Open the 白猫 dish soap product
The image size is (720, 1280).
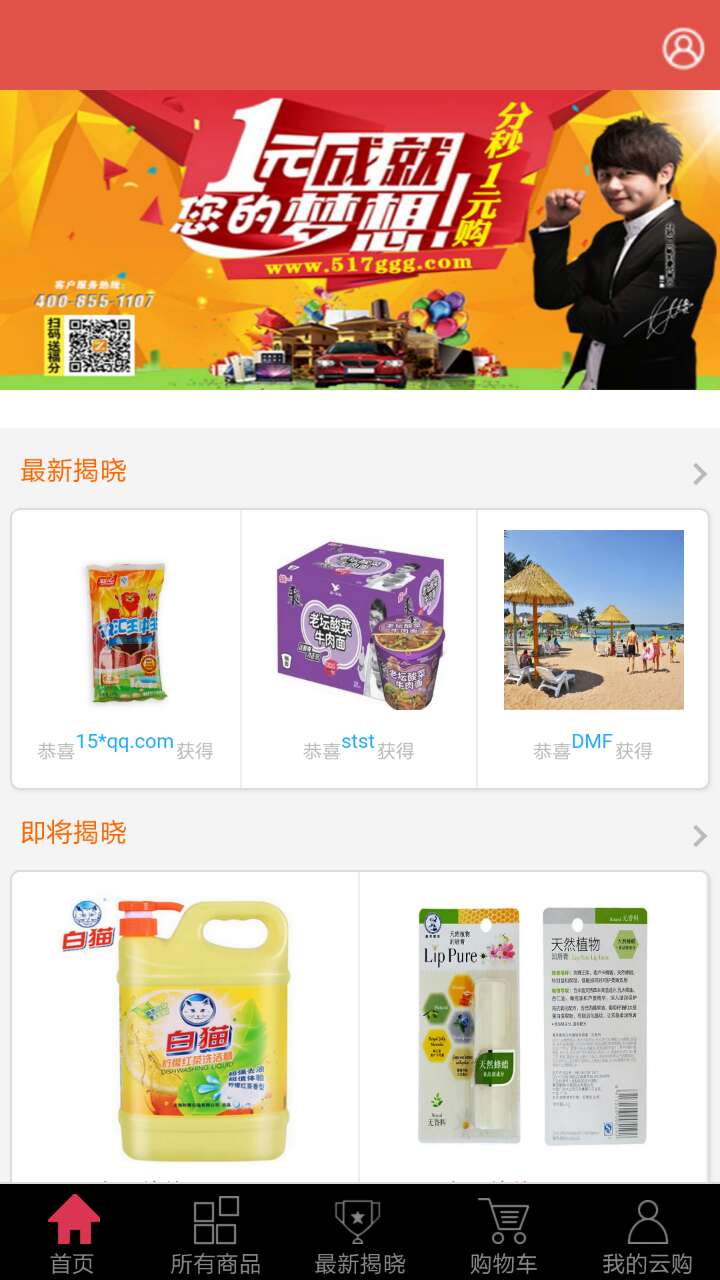[x=186, y=1030]
